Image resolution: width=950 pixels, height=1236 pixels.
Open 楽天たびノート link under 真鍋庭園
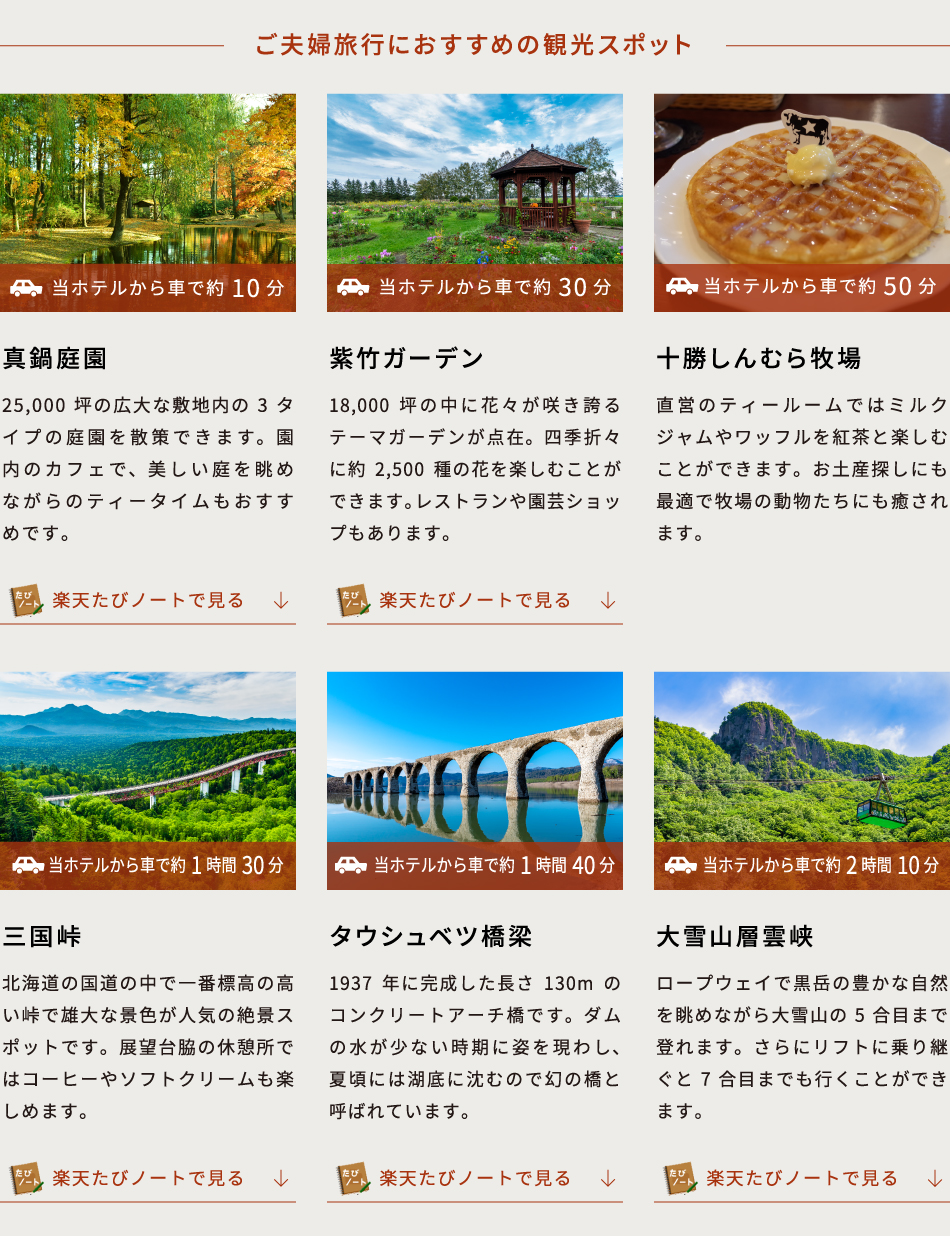148,600
